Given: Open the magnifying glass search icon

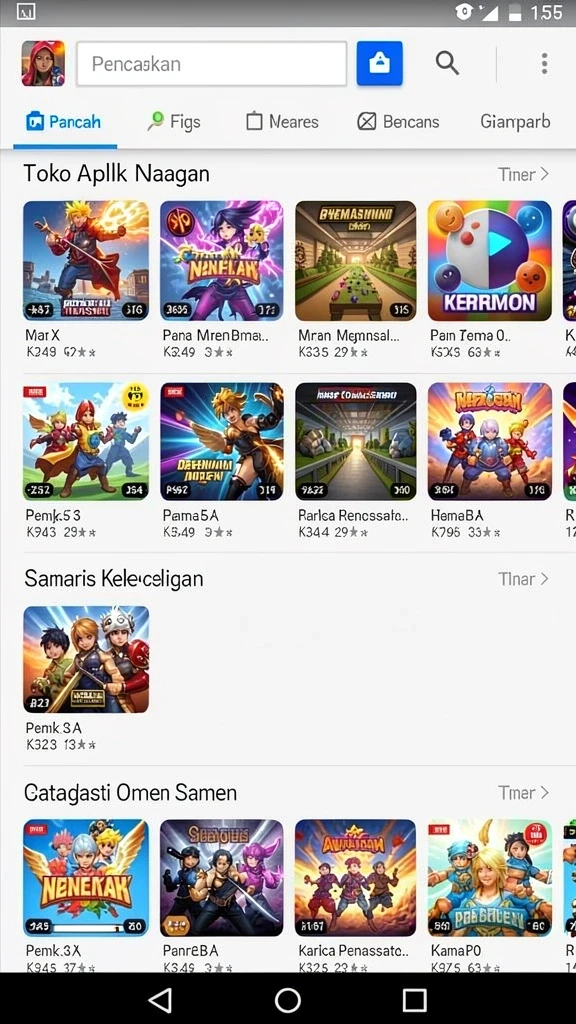Looking at the screenshot, I should [447, 63].
